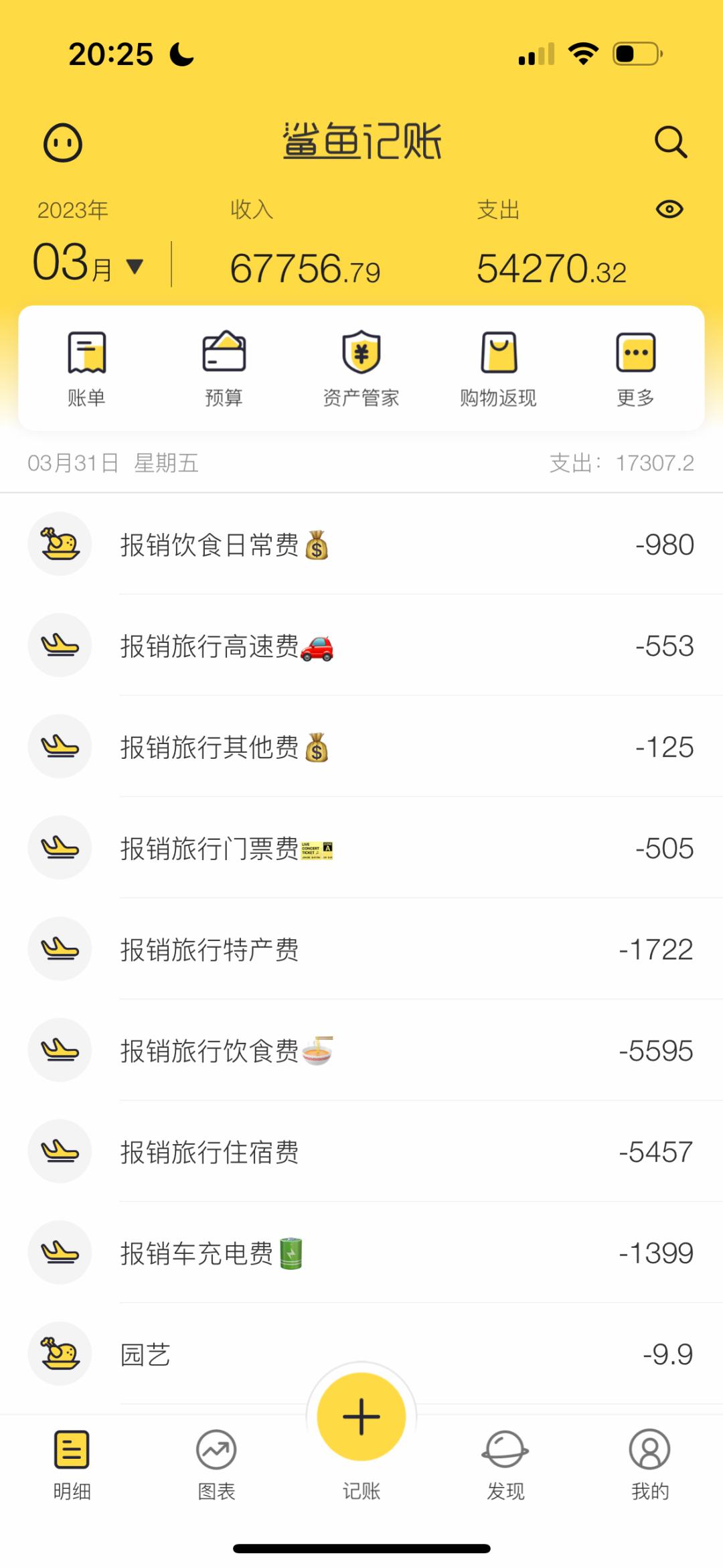Open 预算 budget shortcut
This screenshot has width=723, height=1568.
(x=224, y=368)
